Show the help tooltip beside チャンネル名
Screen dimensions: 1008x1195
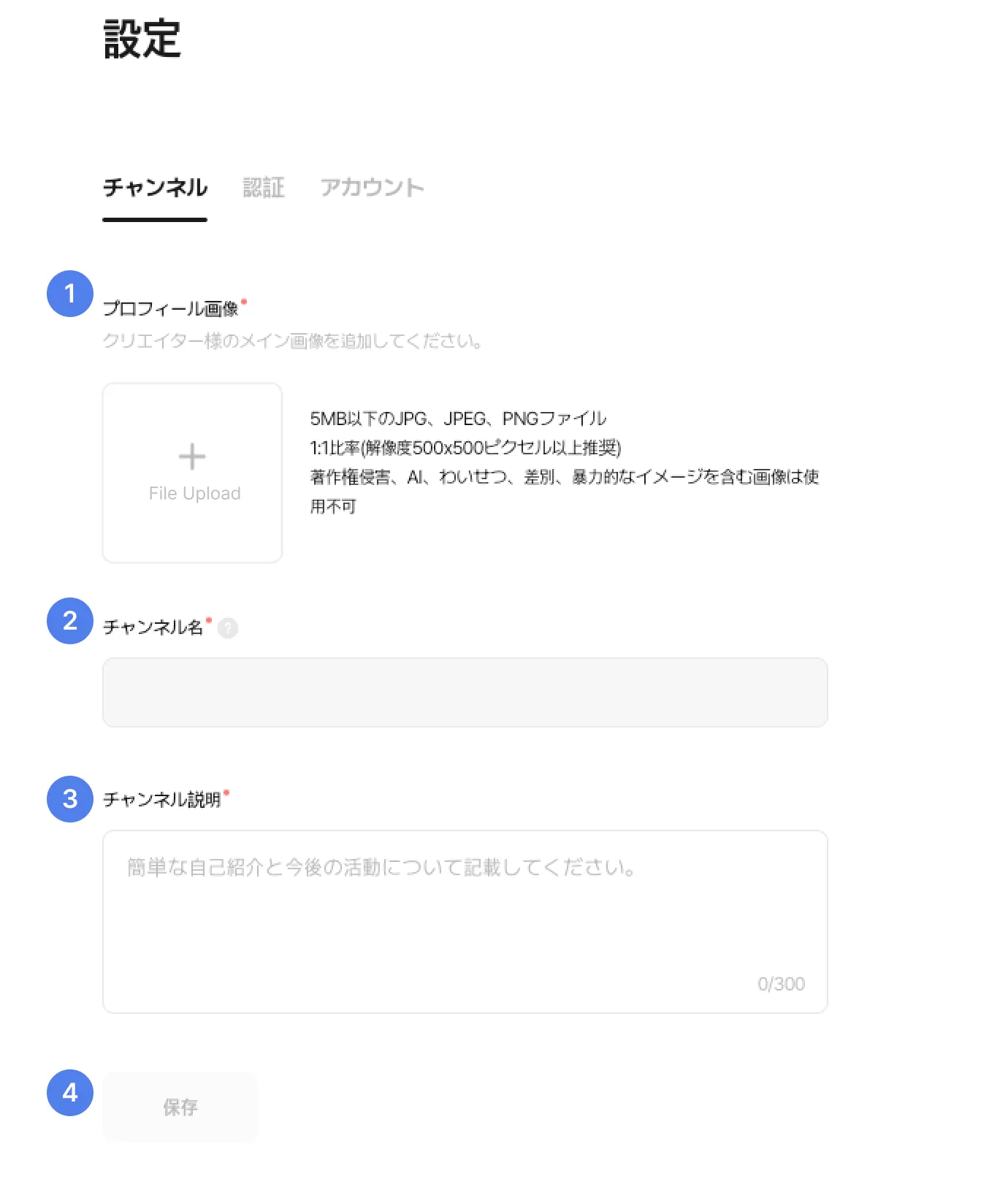coord(228,628)
